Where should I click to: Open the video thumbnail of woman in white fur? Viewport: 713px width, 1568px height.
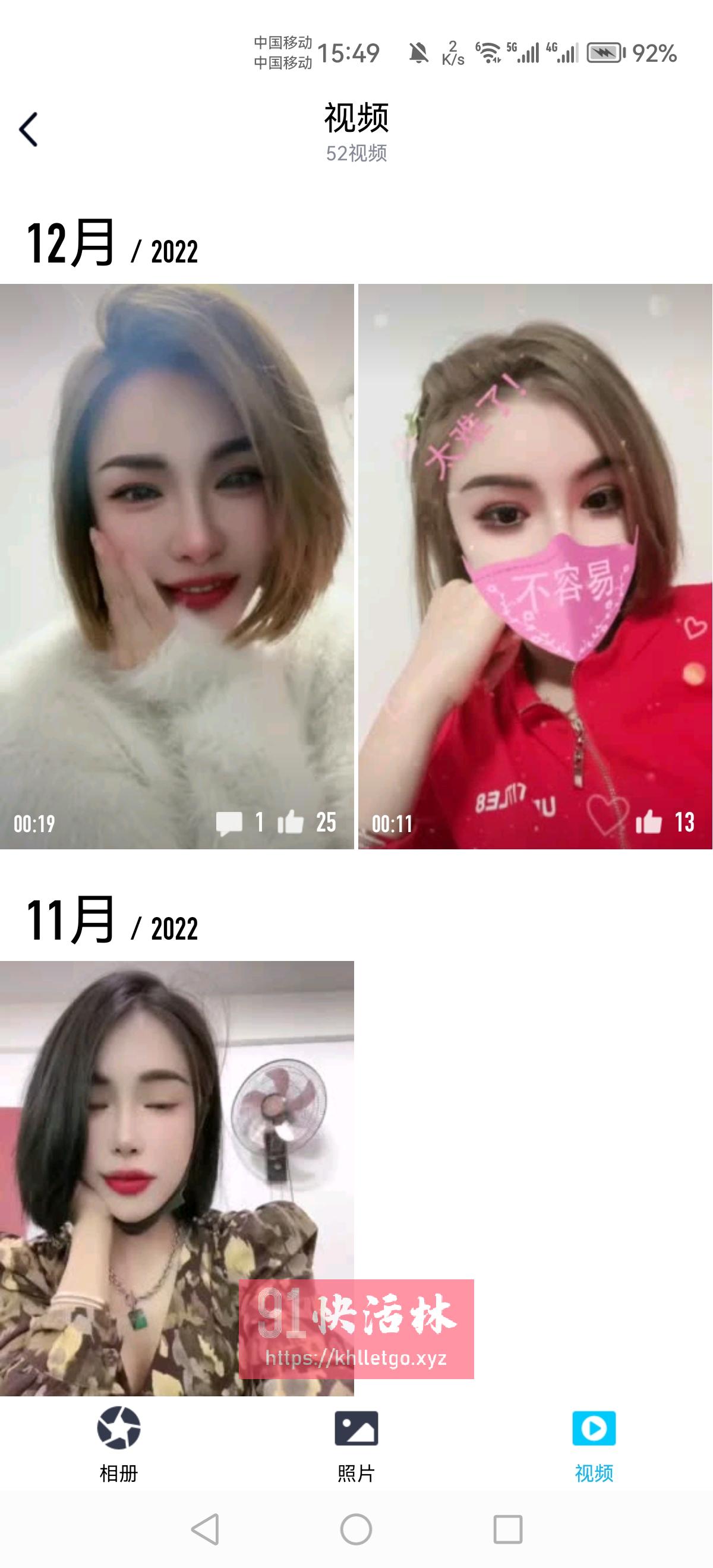click(x=176, y=566)
